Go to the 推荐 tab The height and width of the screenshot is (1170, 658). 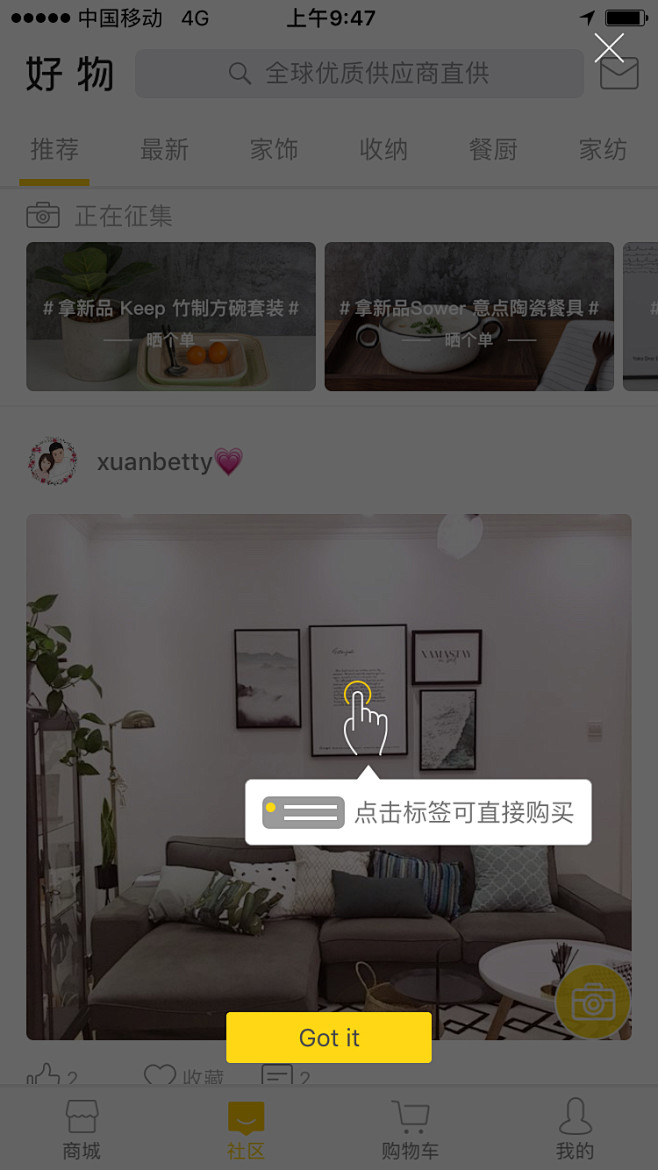pyautogui.click(x=55, y=150)
